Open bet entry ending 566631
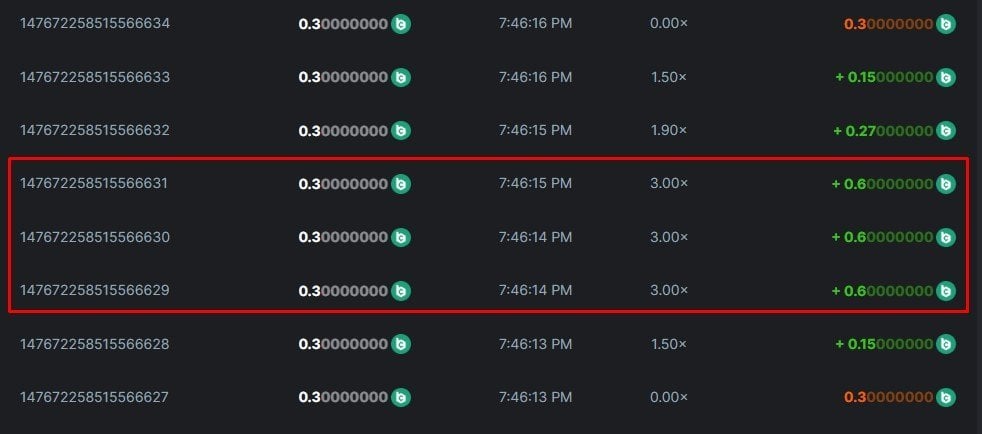The image size is (982, 434). point(95,183)
